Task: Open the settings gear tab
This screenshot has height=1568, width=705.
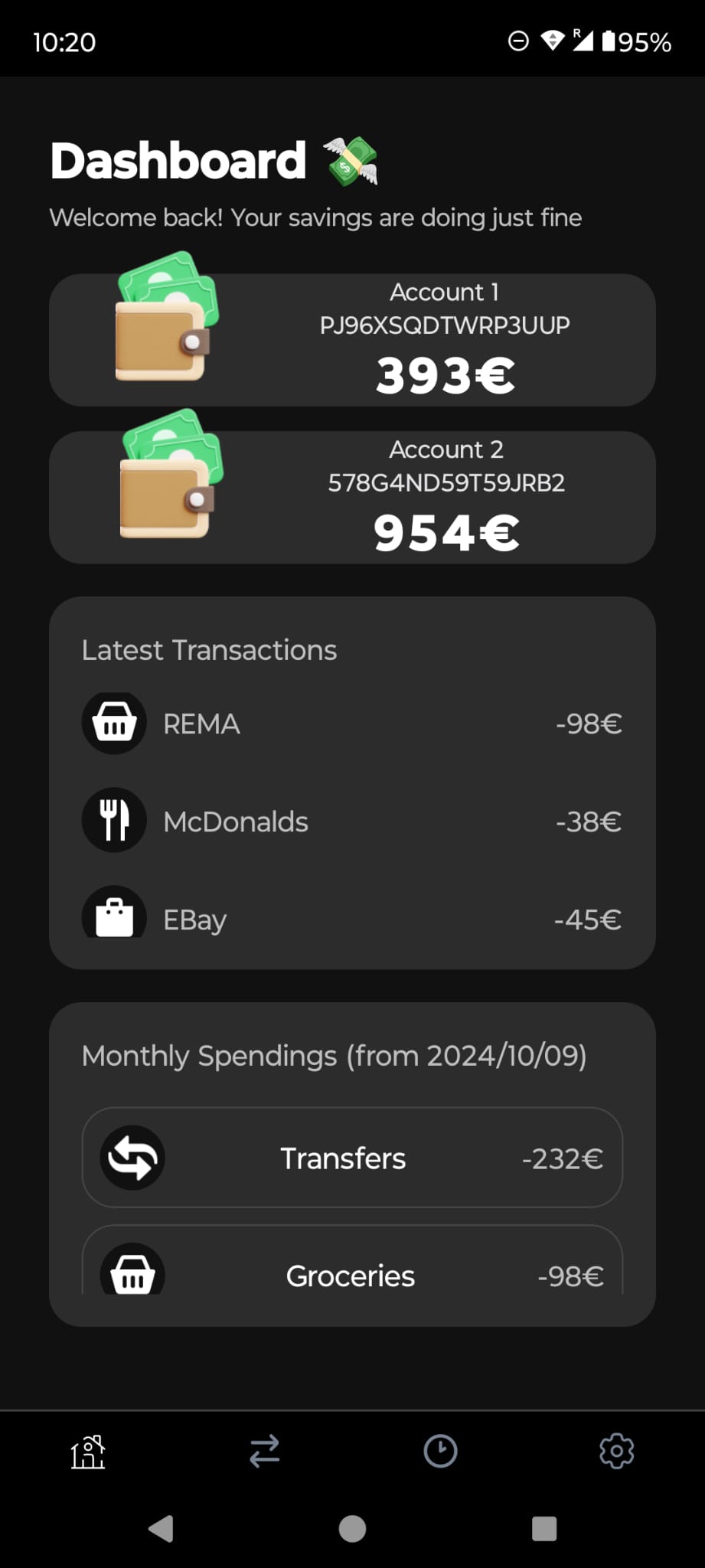Action: click(616, 1452)
